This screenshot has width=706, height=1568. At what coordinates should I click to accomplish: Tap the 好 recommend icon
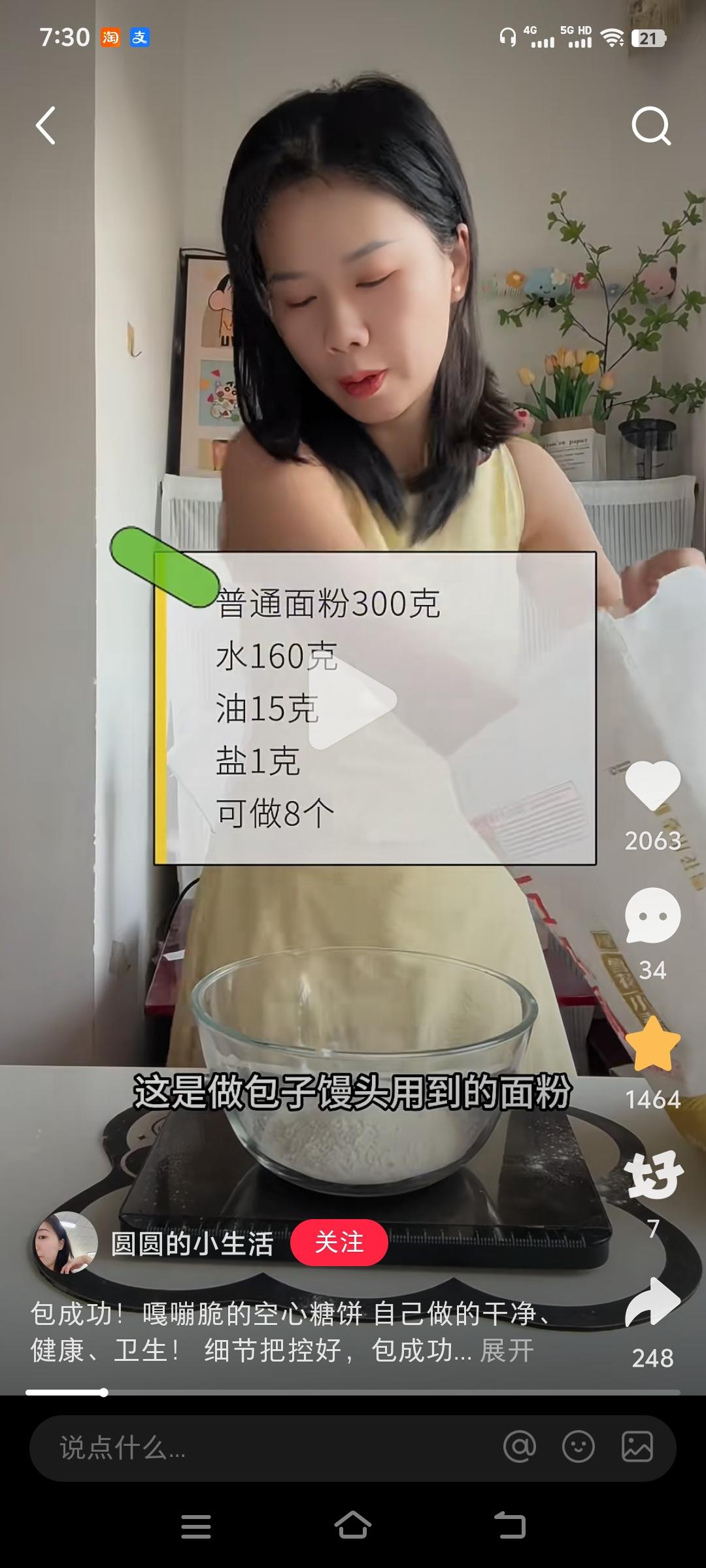tap(653, 1175)
